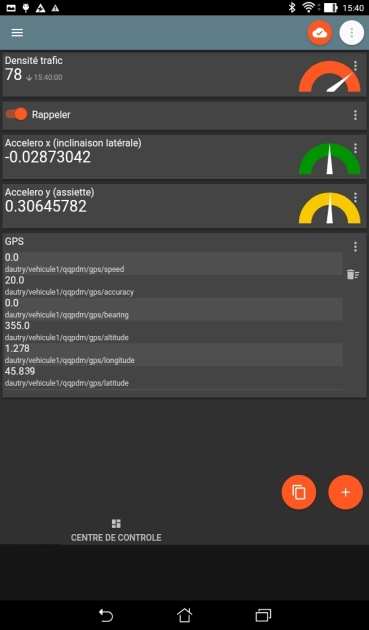
Task: Go back with the system back button
Action: click(x=106, y=615)
